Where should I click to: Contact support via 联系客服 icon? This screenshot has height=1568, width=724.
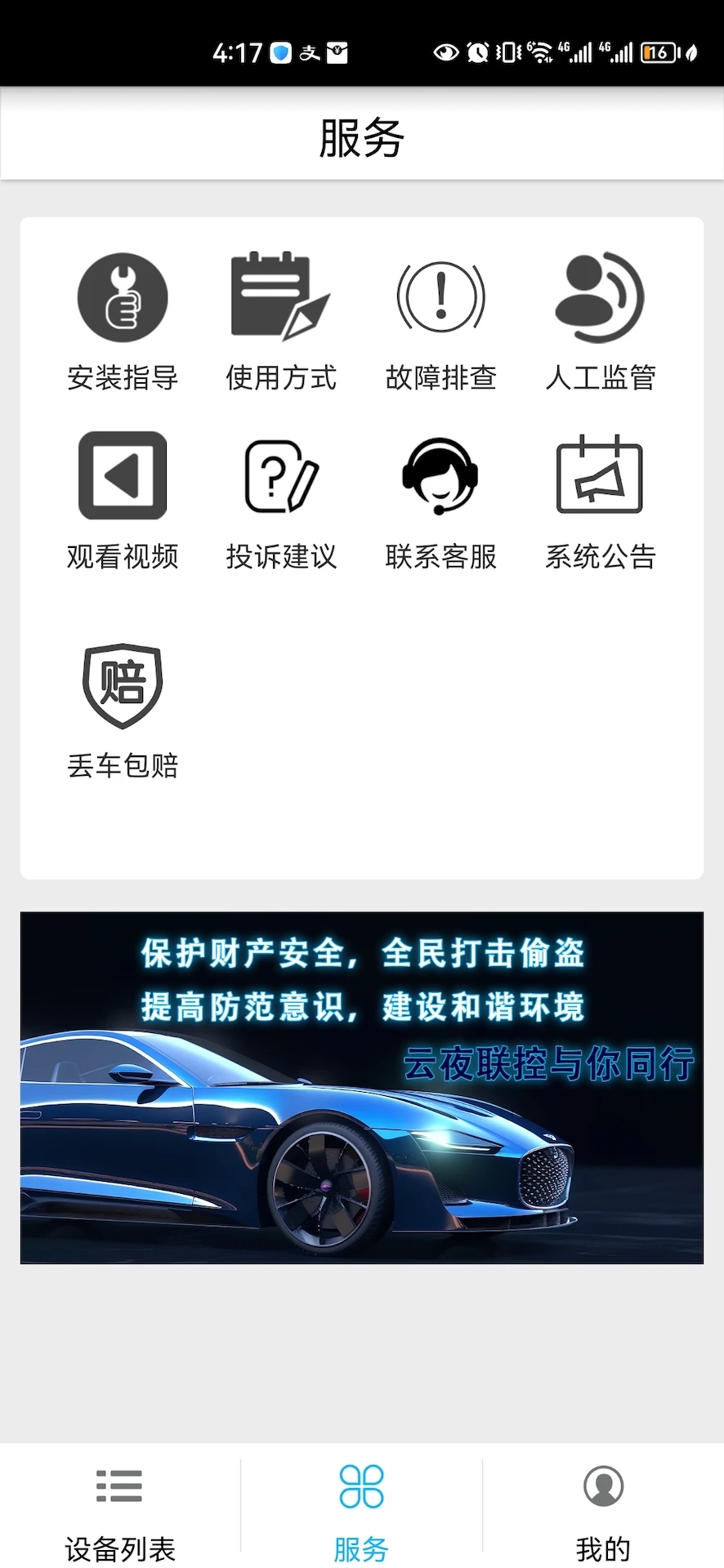[x=440, y=476]
